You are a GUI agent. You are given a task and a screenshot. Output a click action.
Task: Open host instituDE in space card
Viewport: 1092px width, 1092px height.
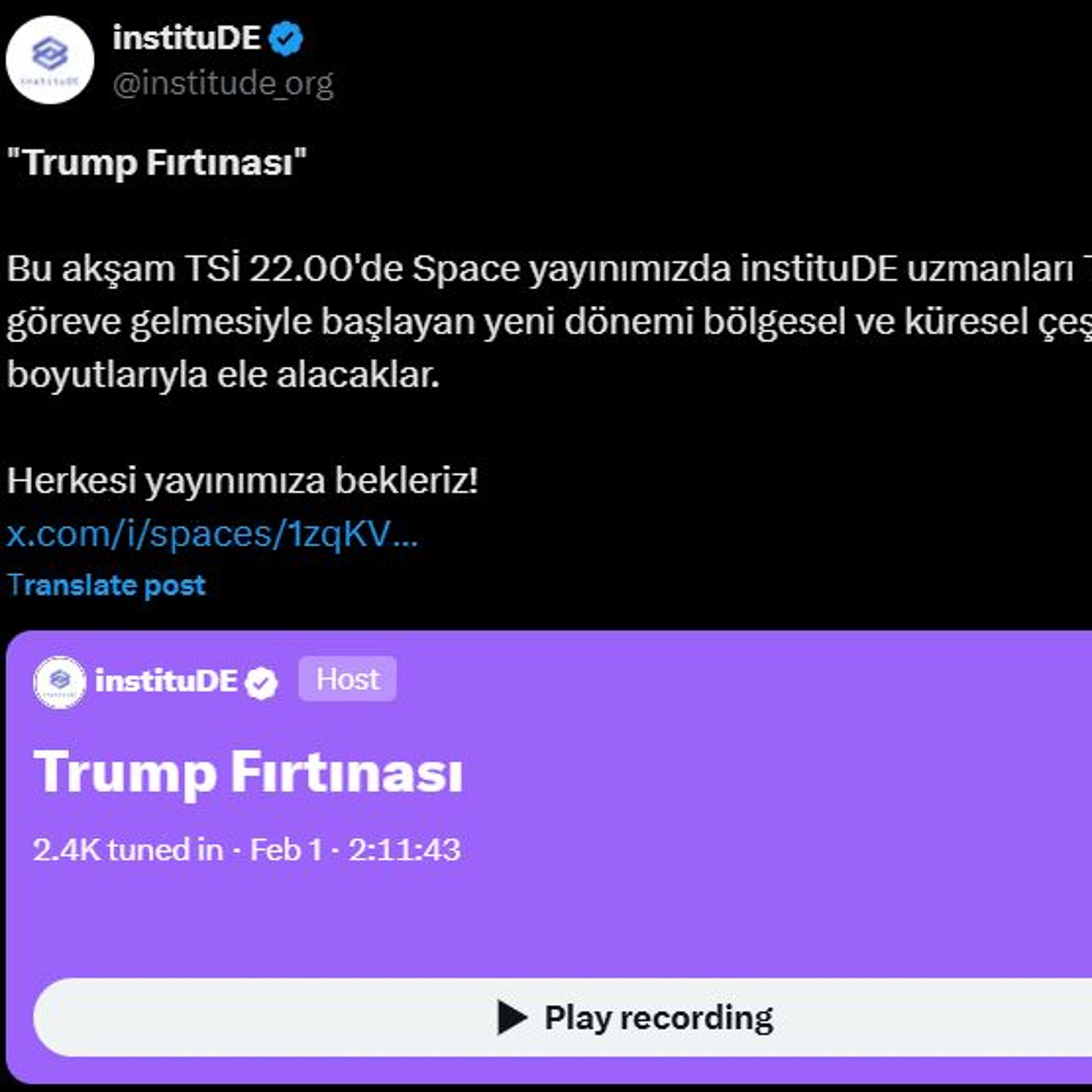click(165, 681)
